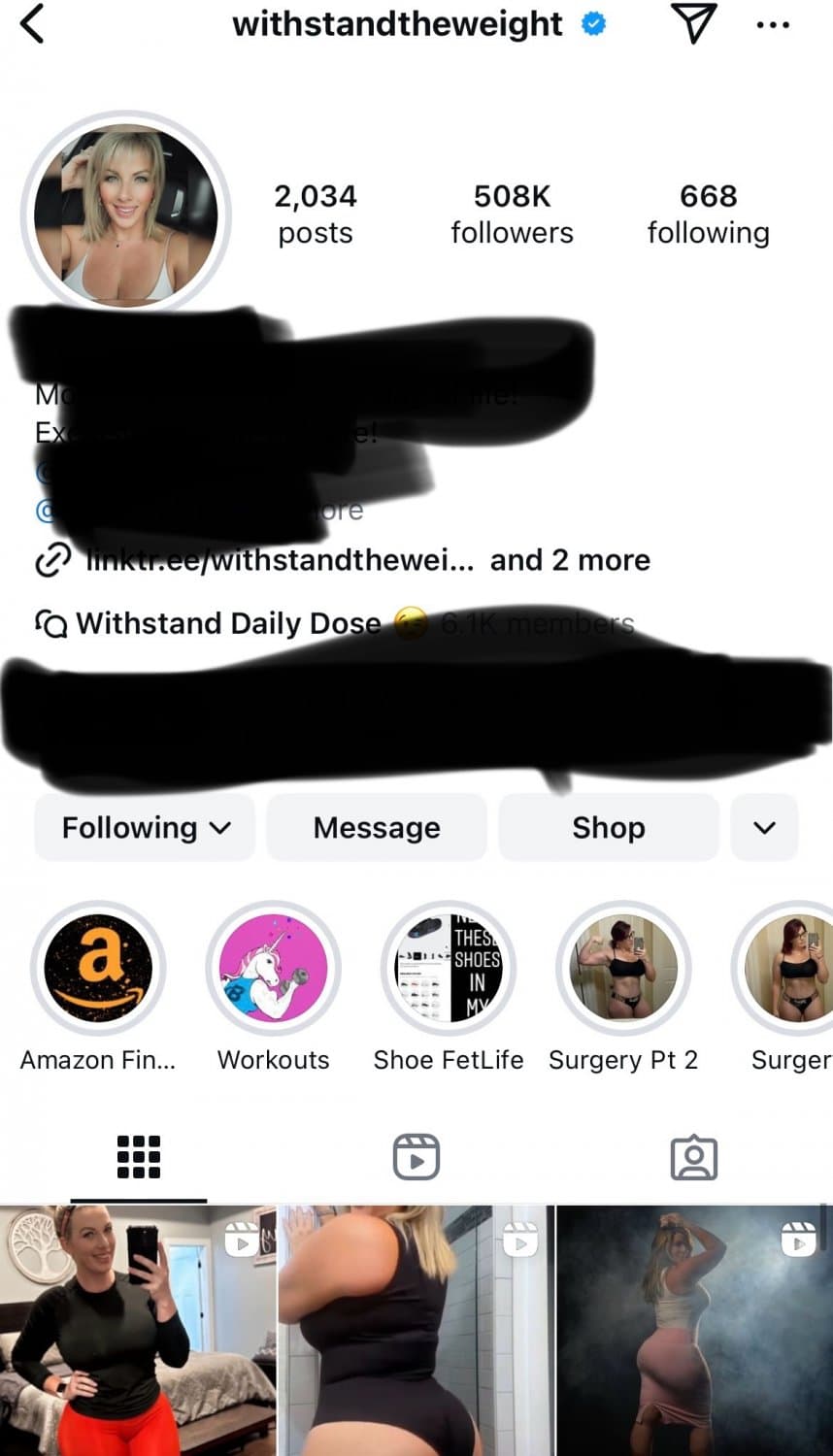
Task: Switch to the Reels tab
Action: click(416, 1157)
